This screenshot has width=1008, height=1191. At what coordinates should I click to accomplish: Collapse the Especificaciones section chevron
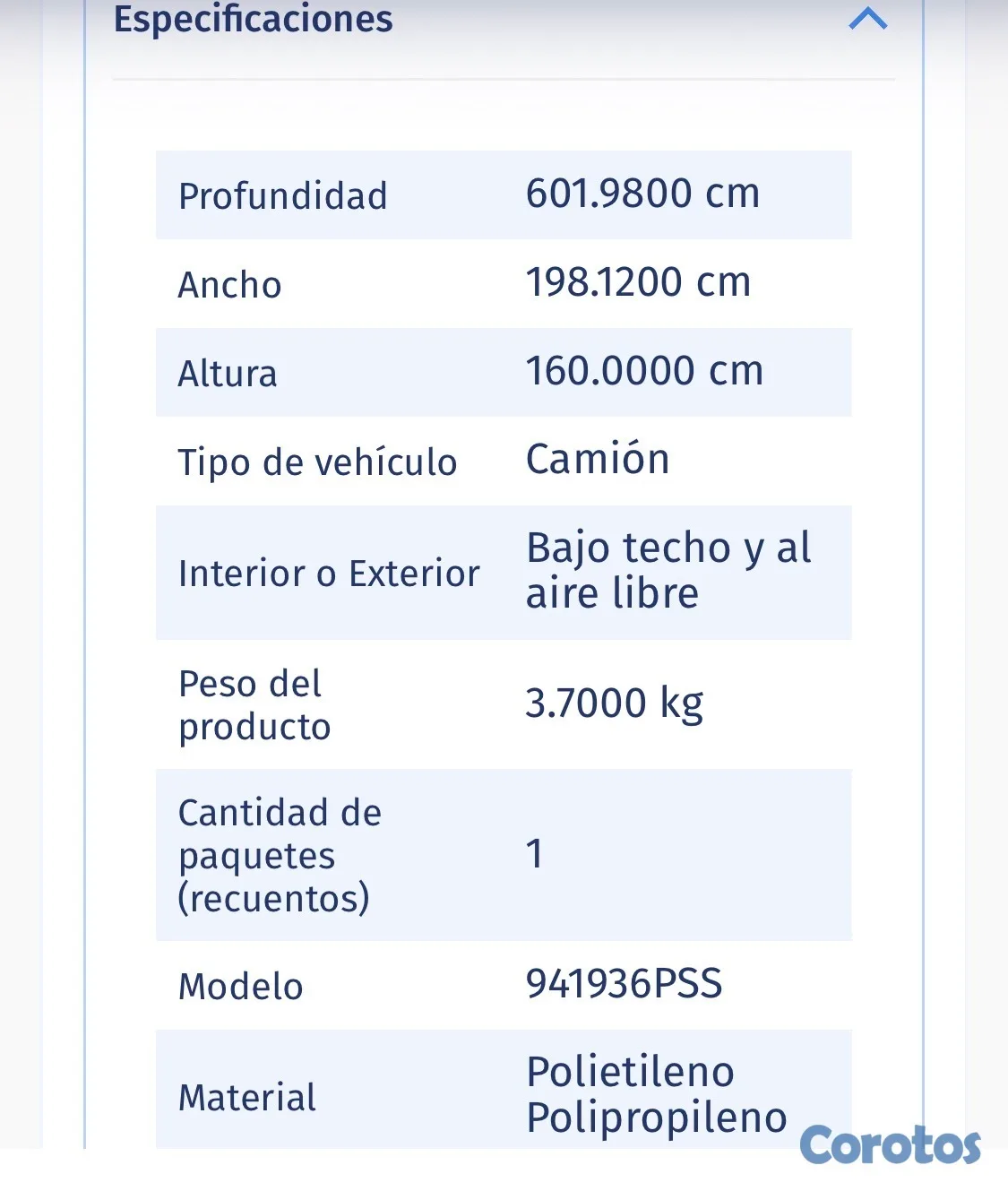[867, 19]
